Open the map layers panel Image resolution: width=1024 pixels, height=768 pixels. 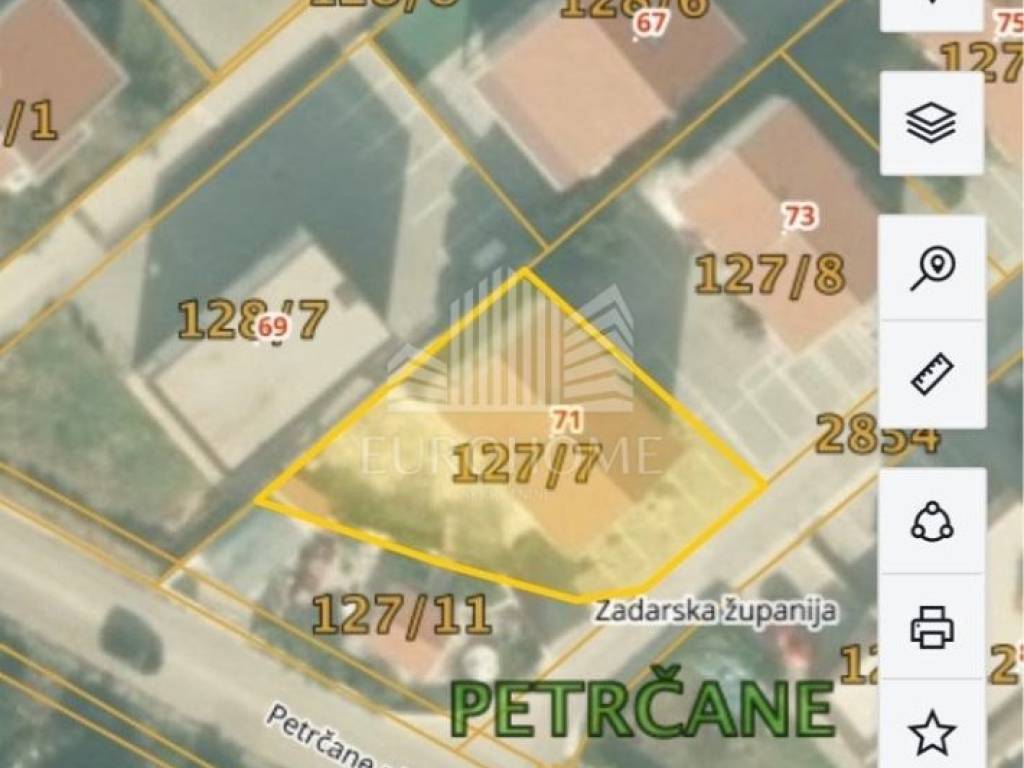[931, 123]
